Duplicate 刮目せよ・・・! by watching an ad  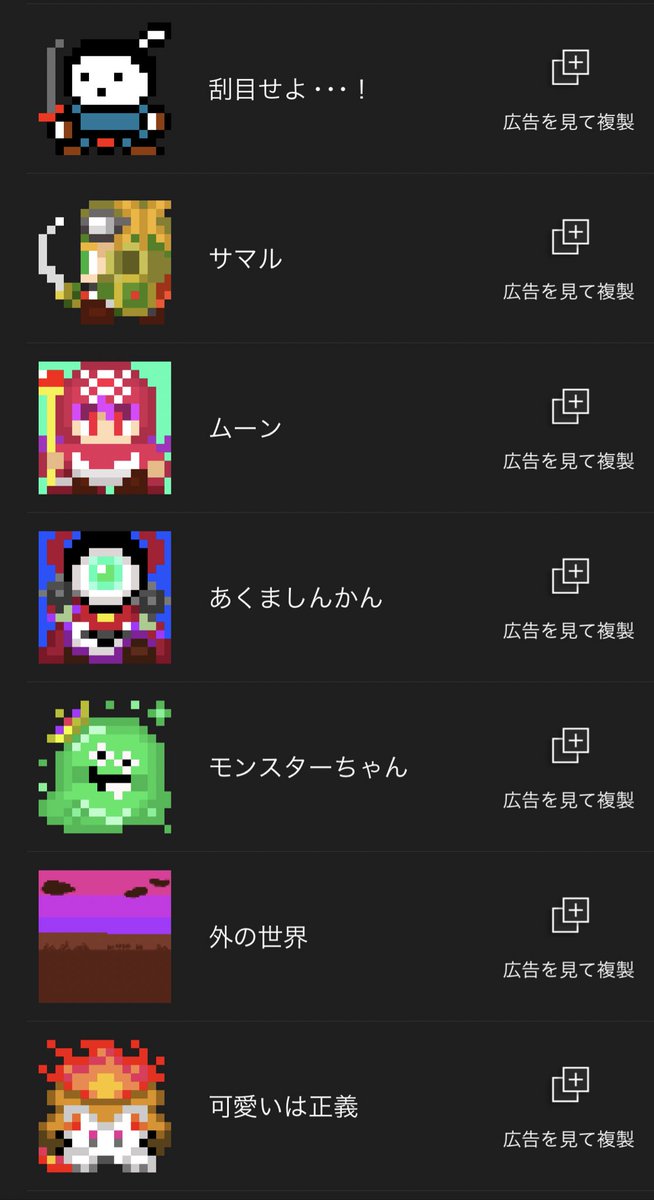[x=569, y=90]
